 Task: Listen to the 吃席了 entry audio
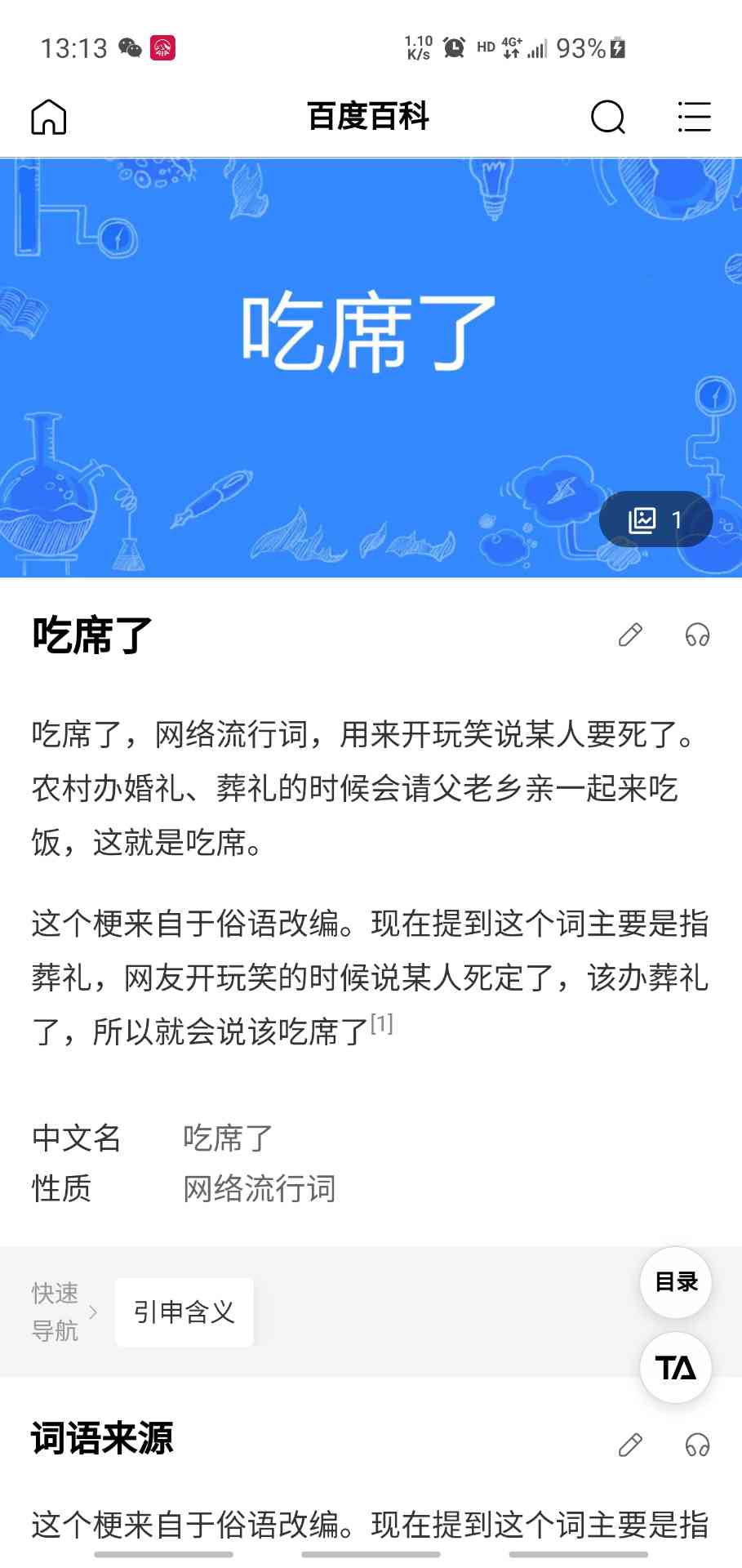pos(697,635)
